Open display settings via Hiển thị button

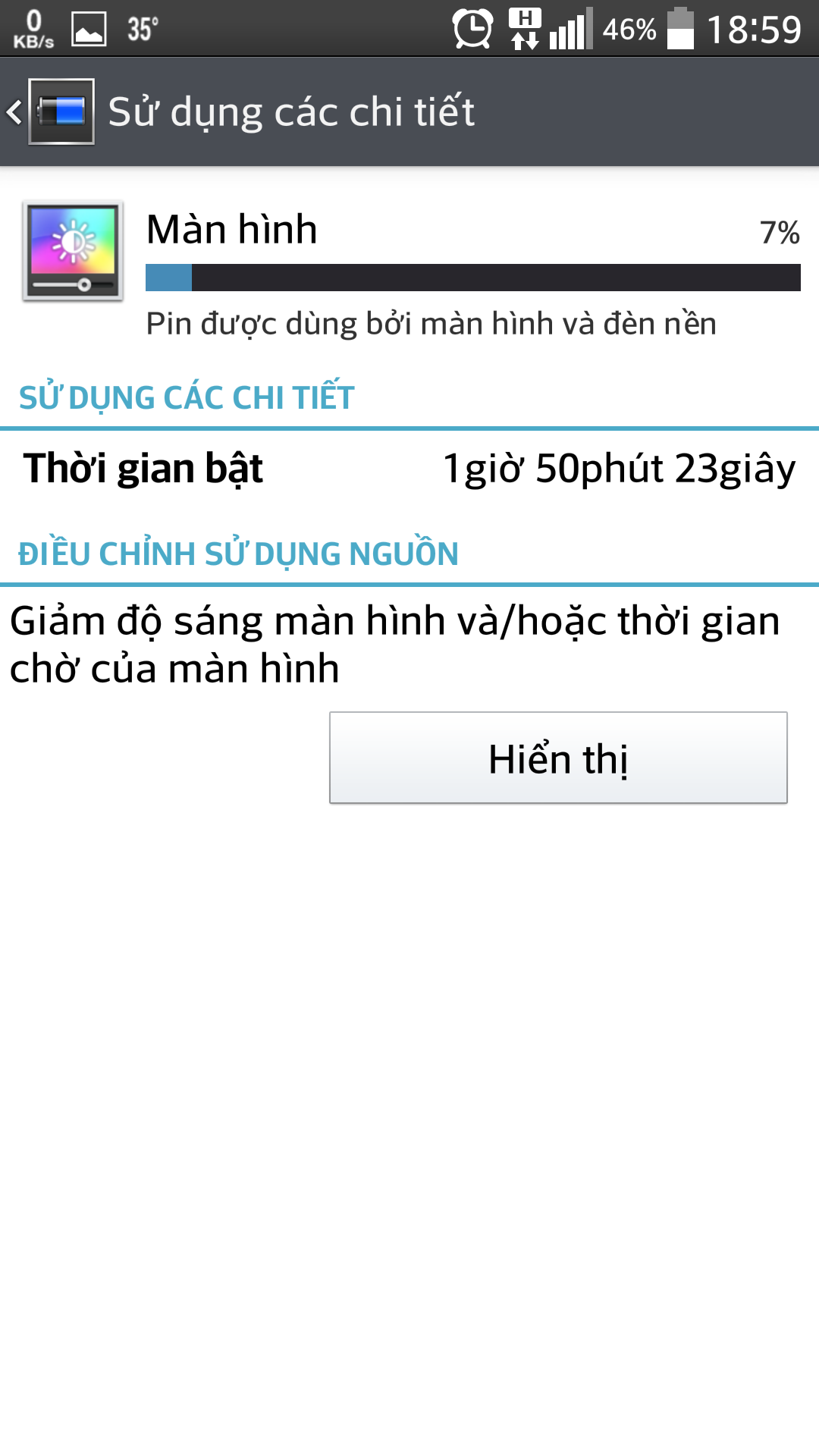click(558, 758)
